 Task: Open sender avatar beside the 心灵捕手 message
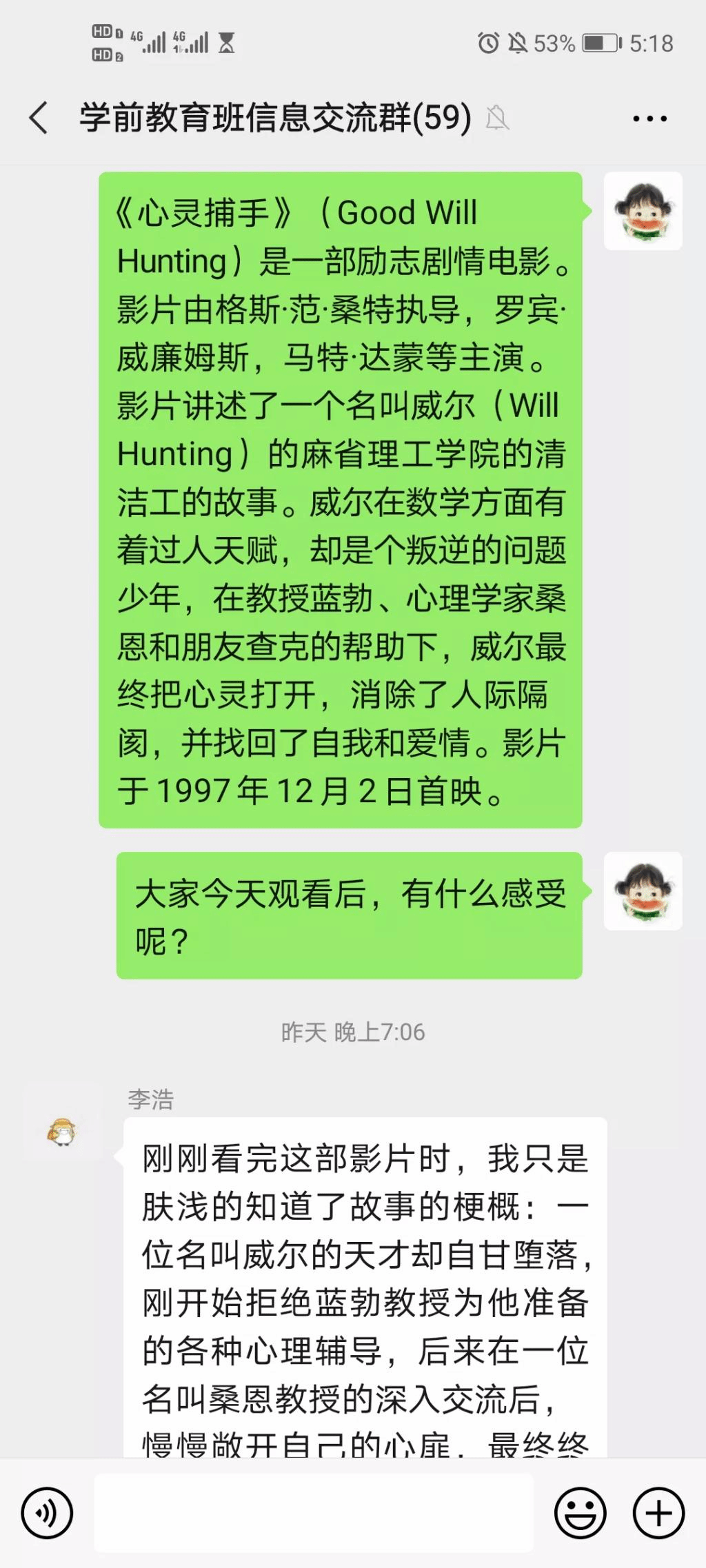643,211
